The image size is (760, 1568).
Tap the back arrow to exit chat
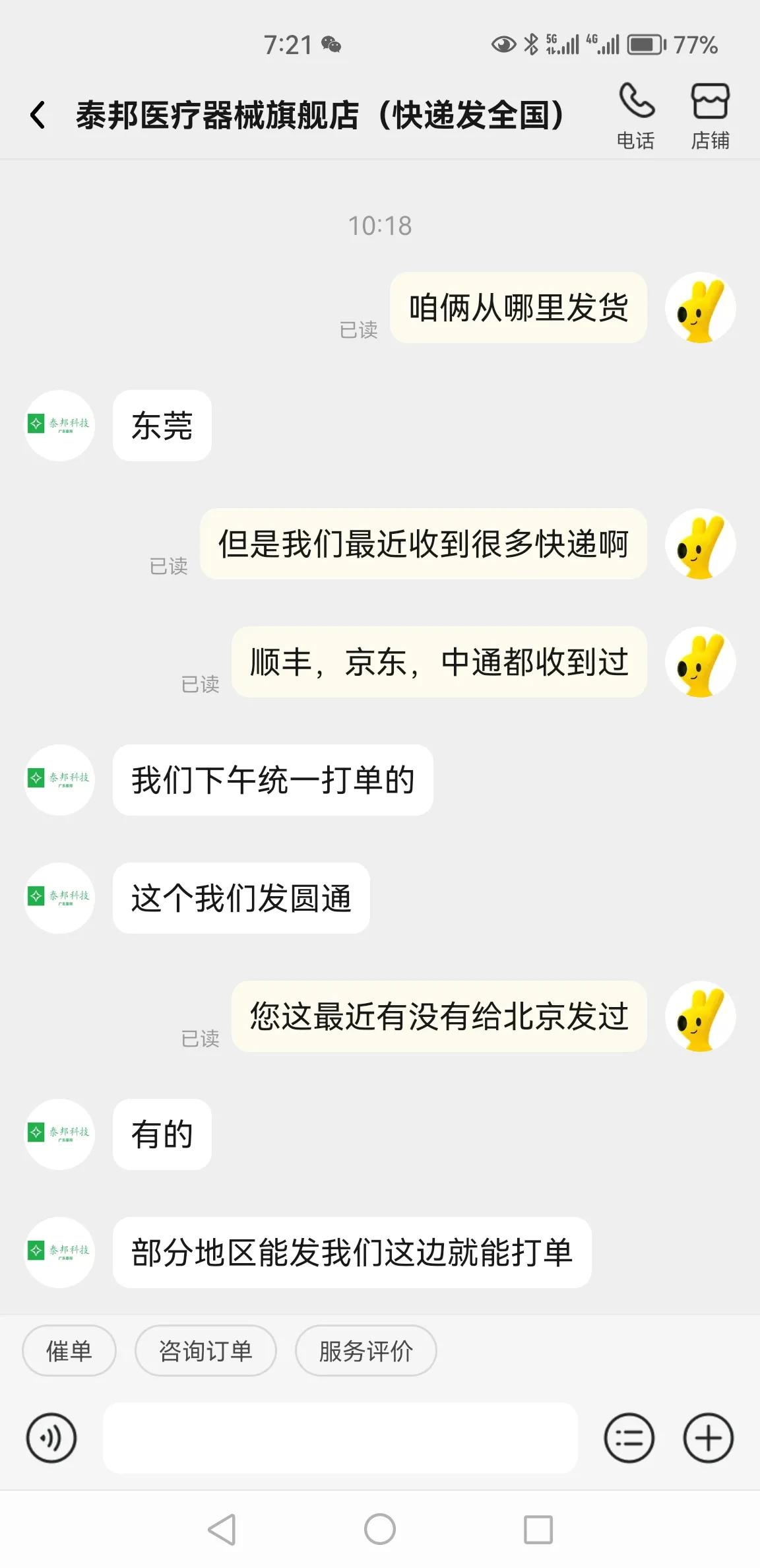pyautogui.click(x=36, y=114)
